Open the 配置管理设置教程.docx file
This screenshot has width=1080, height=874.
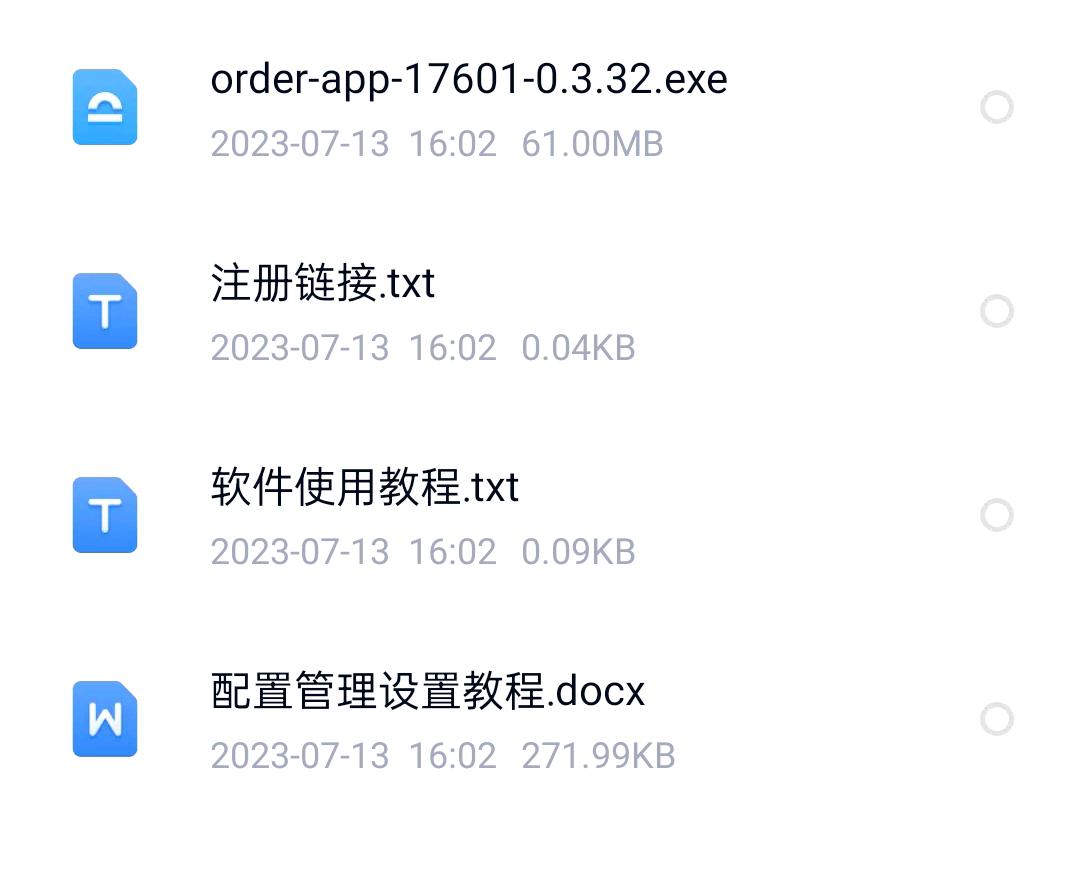coord(428,692)
